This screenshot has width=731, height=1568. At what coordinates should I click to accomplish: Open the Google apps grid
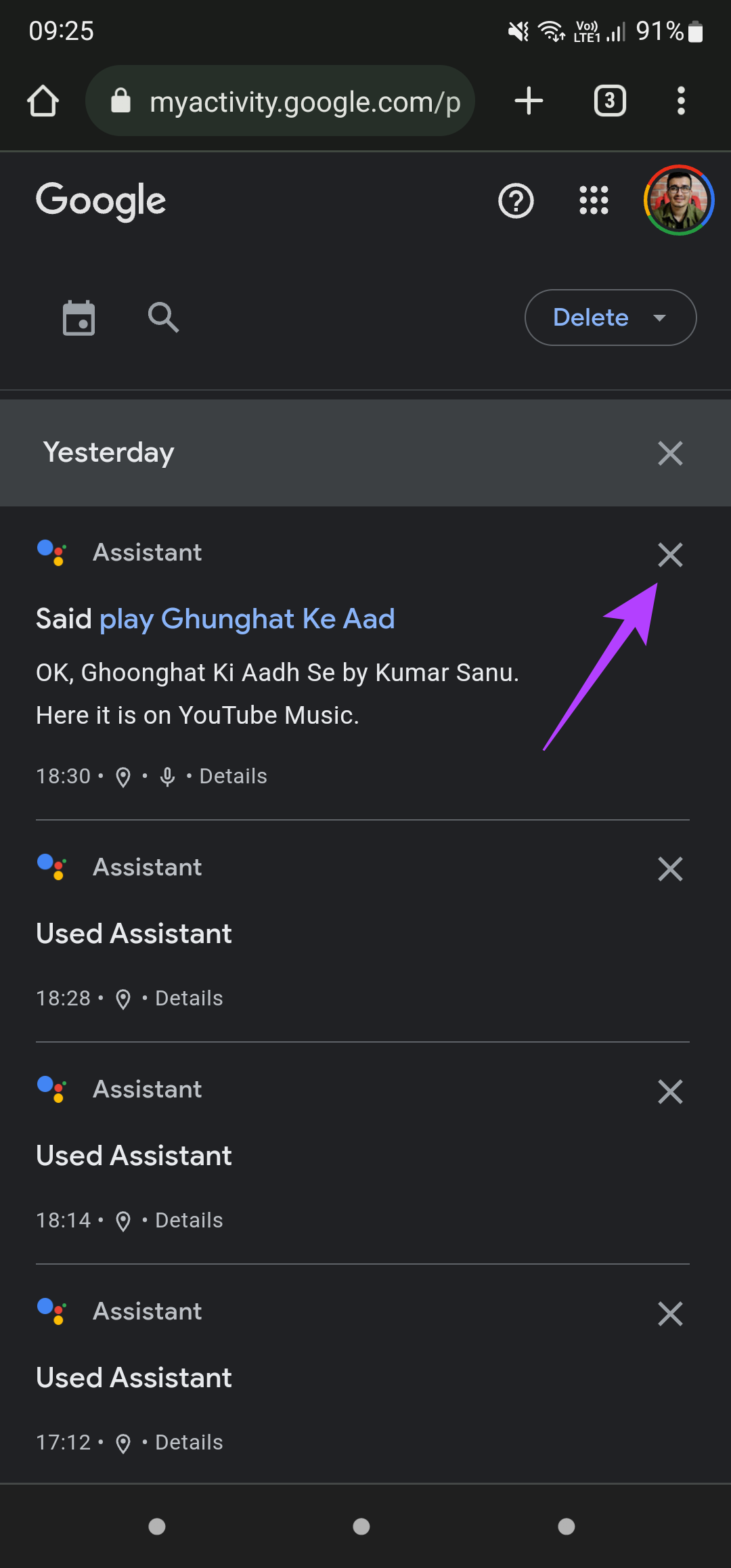(594, 200)
